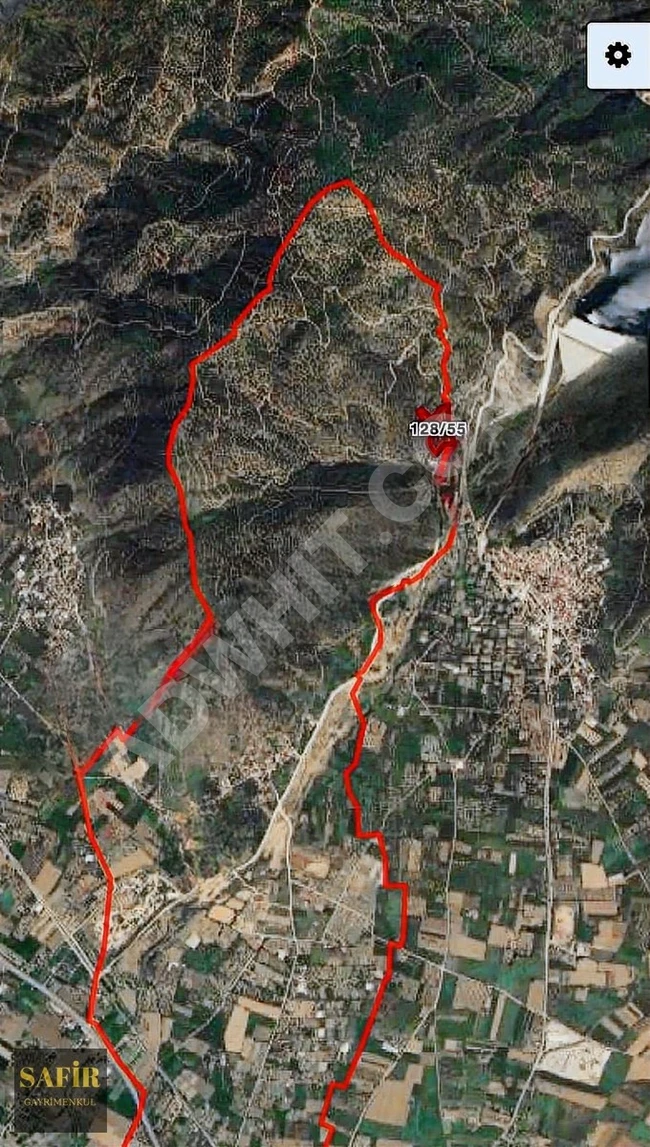Open the map settings gear
Image resolution: width=650 pixels, height=1147 pixels.
tap(618, 55)
